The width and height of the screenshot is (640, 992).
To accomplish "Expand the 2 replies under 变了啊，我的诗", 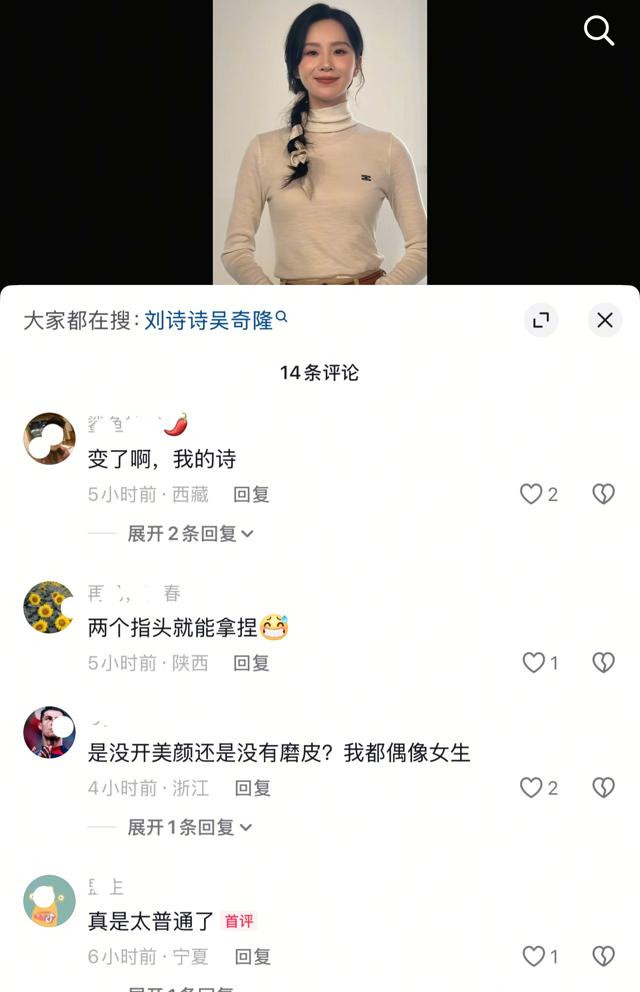I will pyautogui.click(x=190, y=534).
